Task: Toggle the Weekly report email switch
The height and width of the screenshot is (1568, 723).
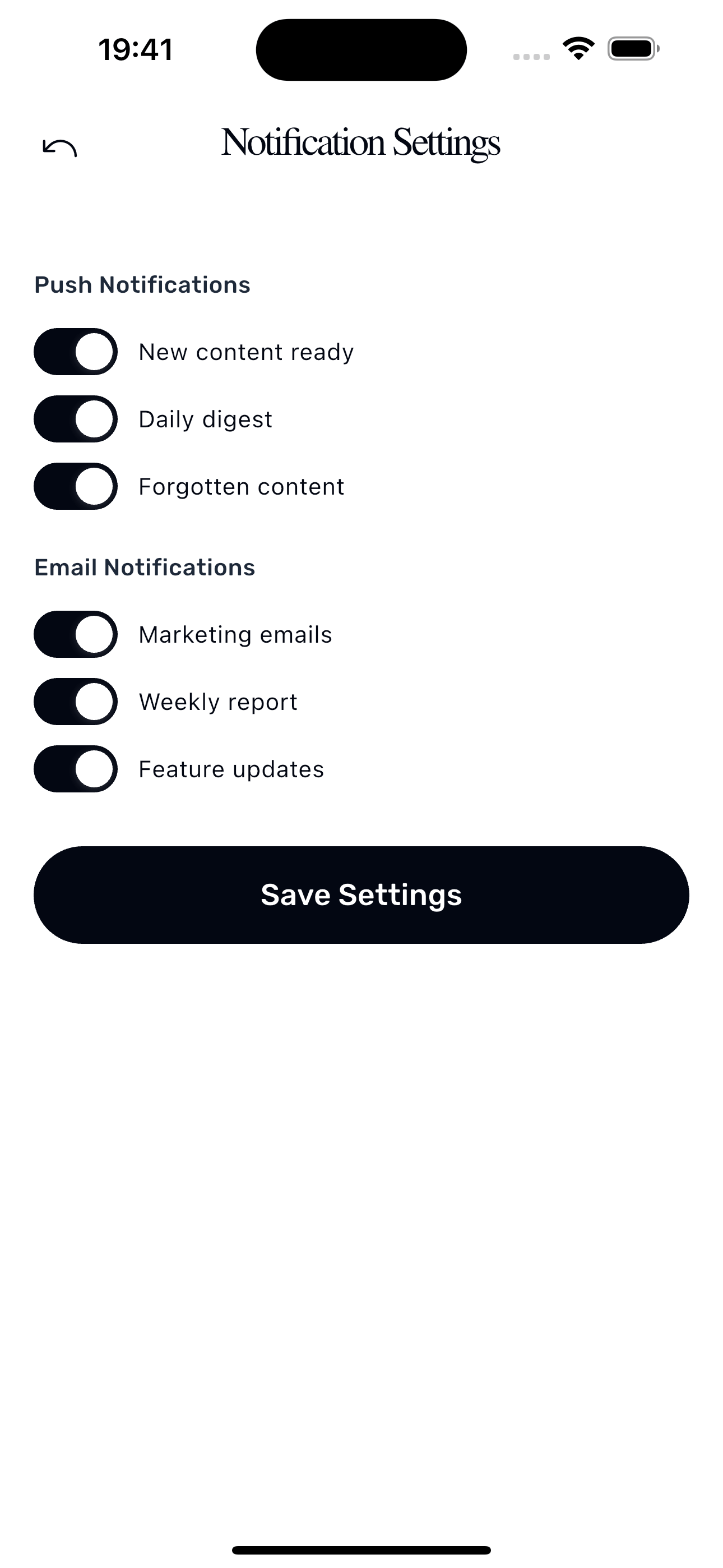Action: click(x=76, y=702)
